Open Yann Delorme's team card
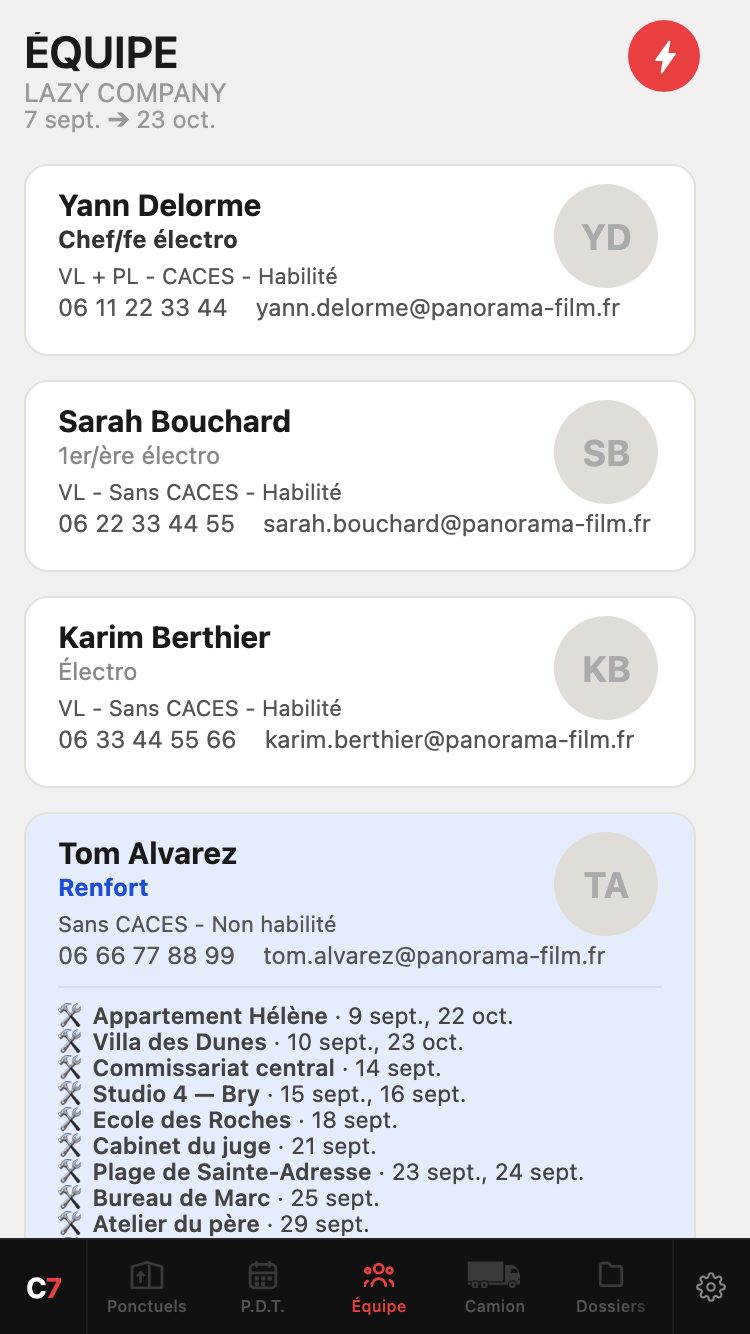 (360, 260)
